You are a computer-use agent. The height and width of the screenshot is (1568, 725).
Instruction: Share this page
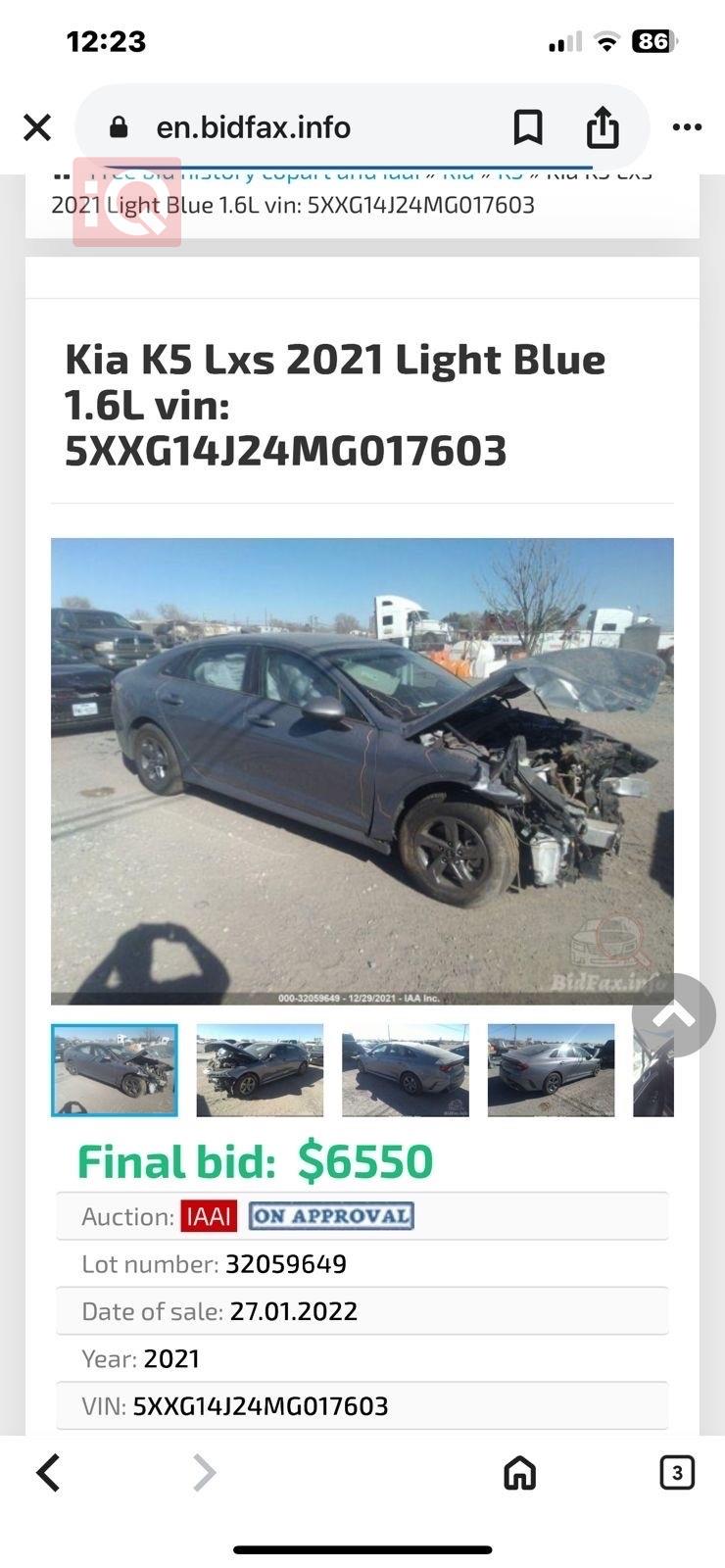tap(603, 127)
